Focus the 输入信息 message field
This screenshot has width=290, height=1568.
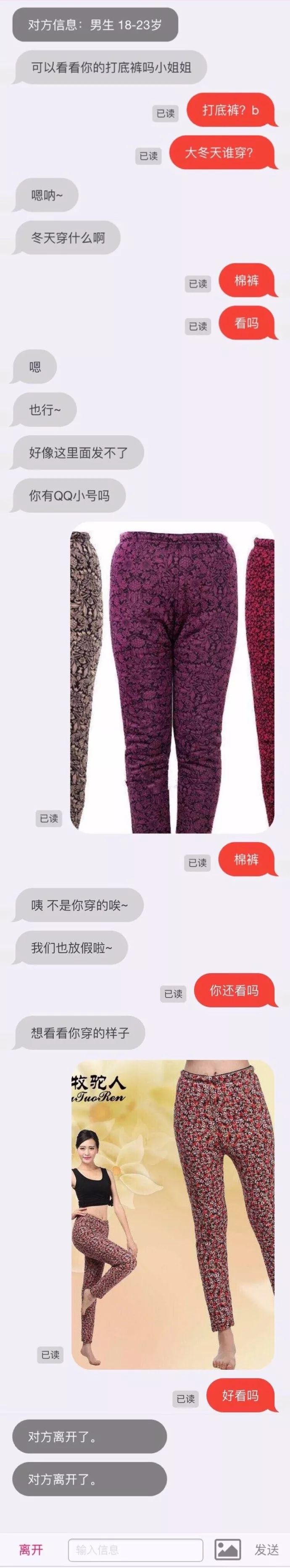point(135,1549)
